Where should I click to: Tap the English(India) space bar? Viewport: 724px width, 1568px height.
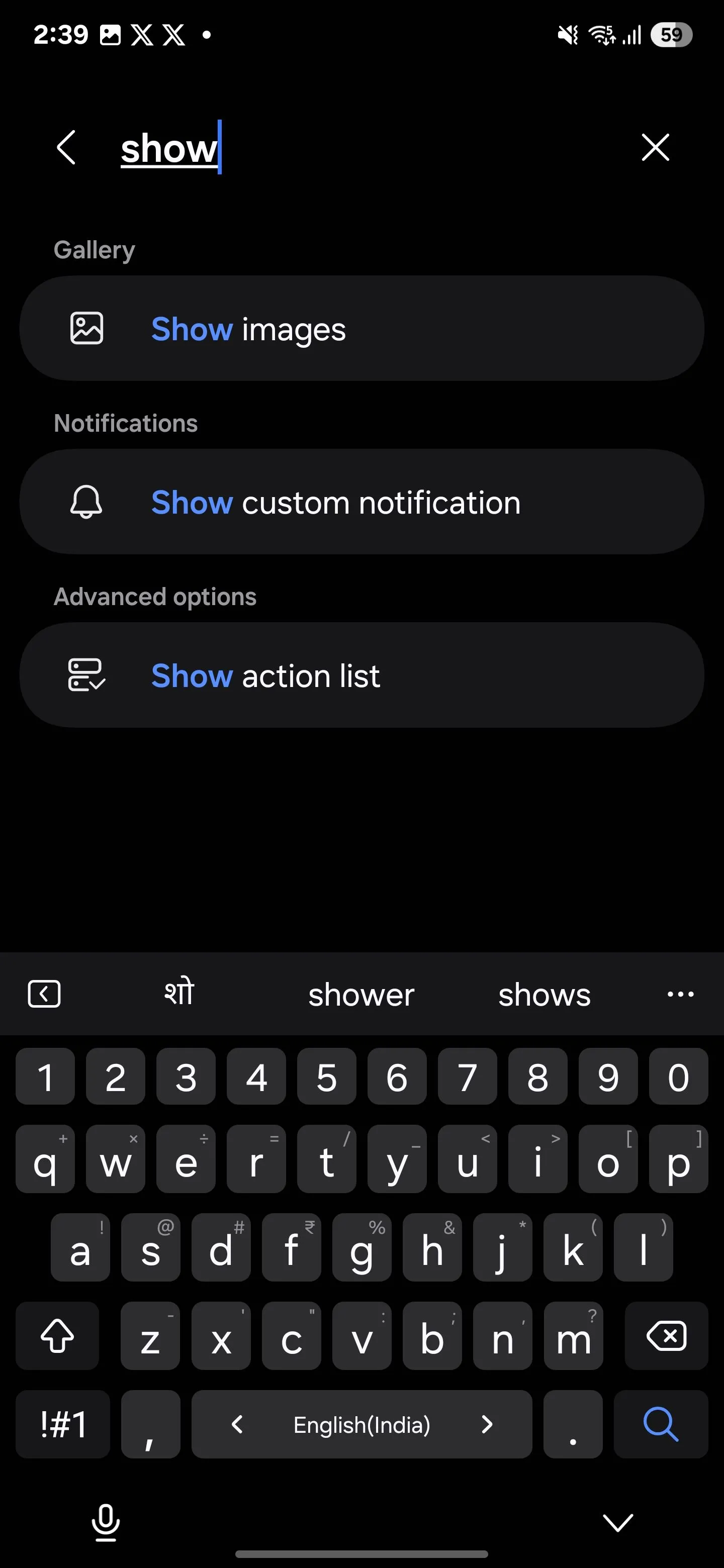click(x=361, y=1424)
